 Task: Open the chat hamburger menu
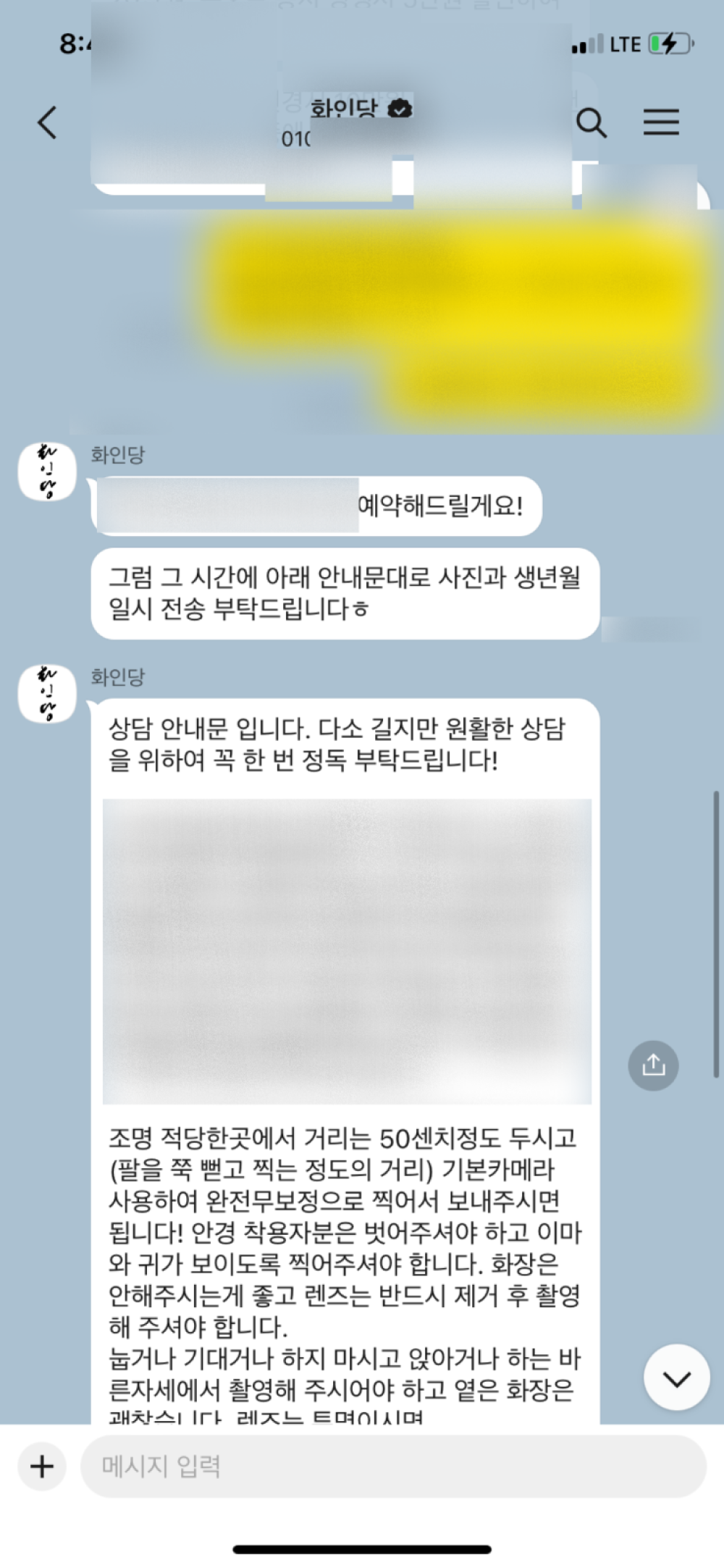[661, 122]
